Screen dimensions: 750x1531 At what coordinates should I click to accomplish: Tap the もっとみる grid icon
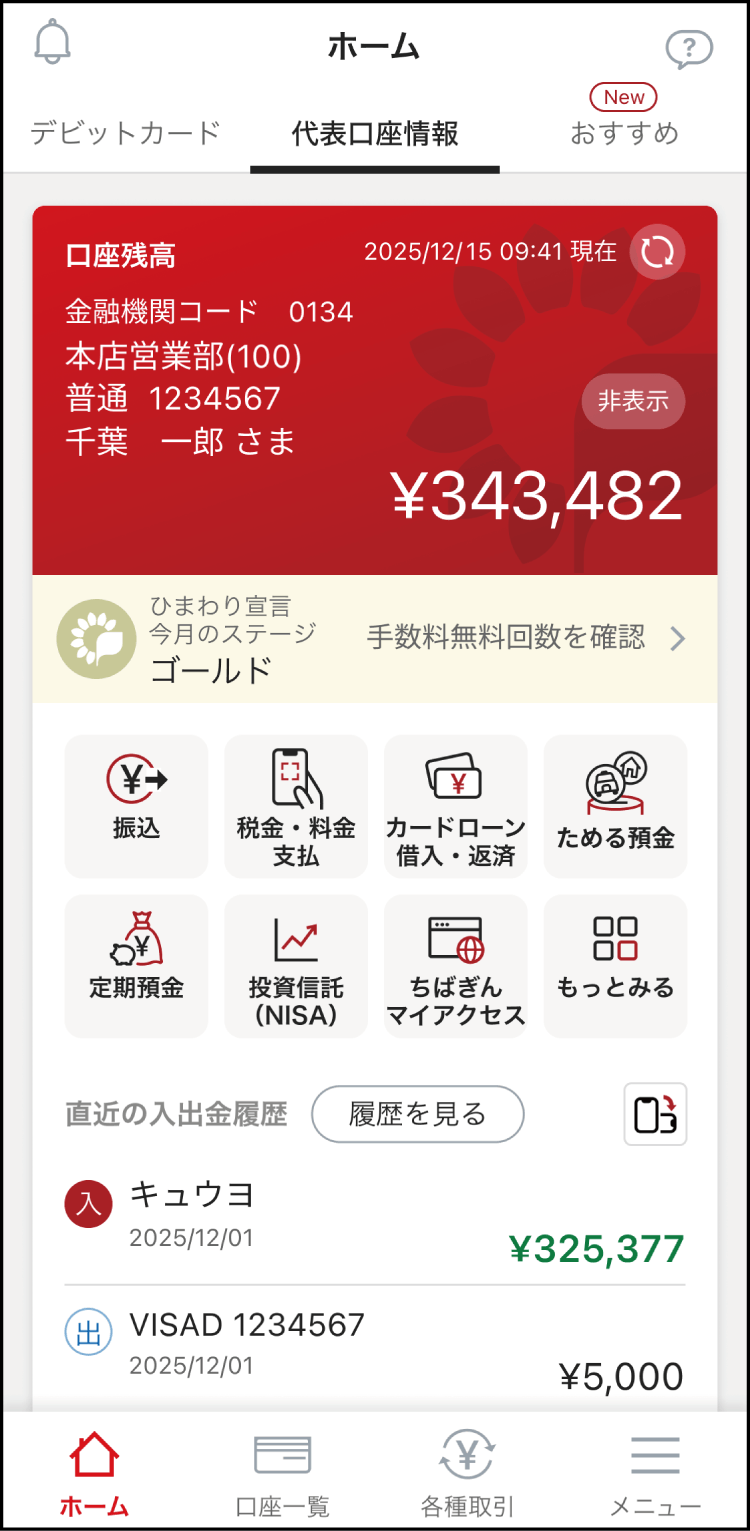615,966
